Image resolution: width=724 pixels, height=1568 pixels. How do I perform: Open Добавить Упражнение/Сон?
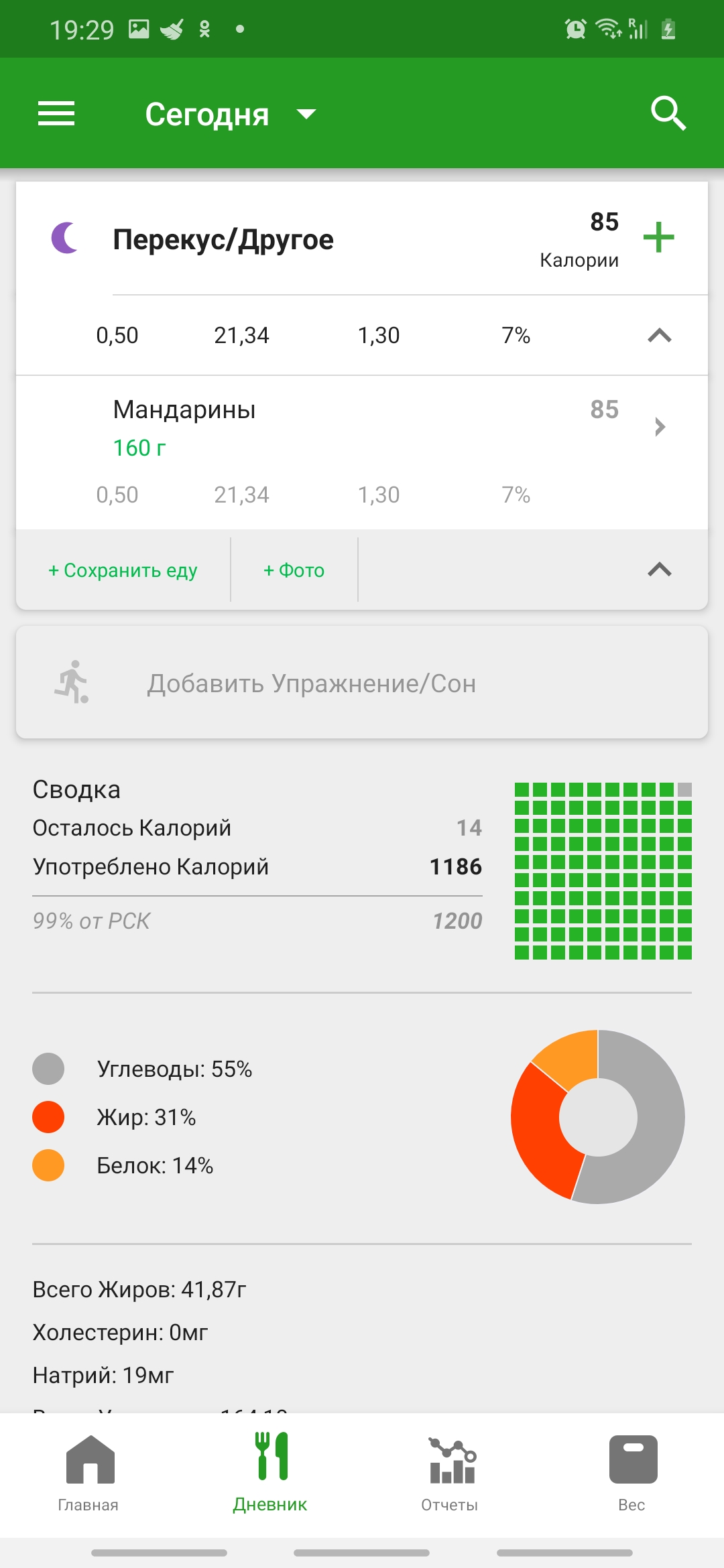click(362, 683)
